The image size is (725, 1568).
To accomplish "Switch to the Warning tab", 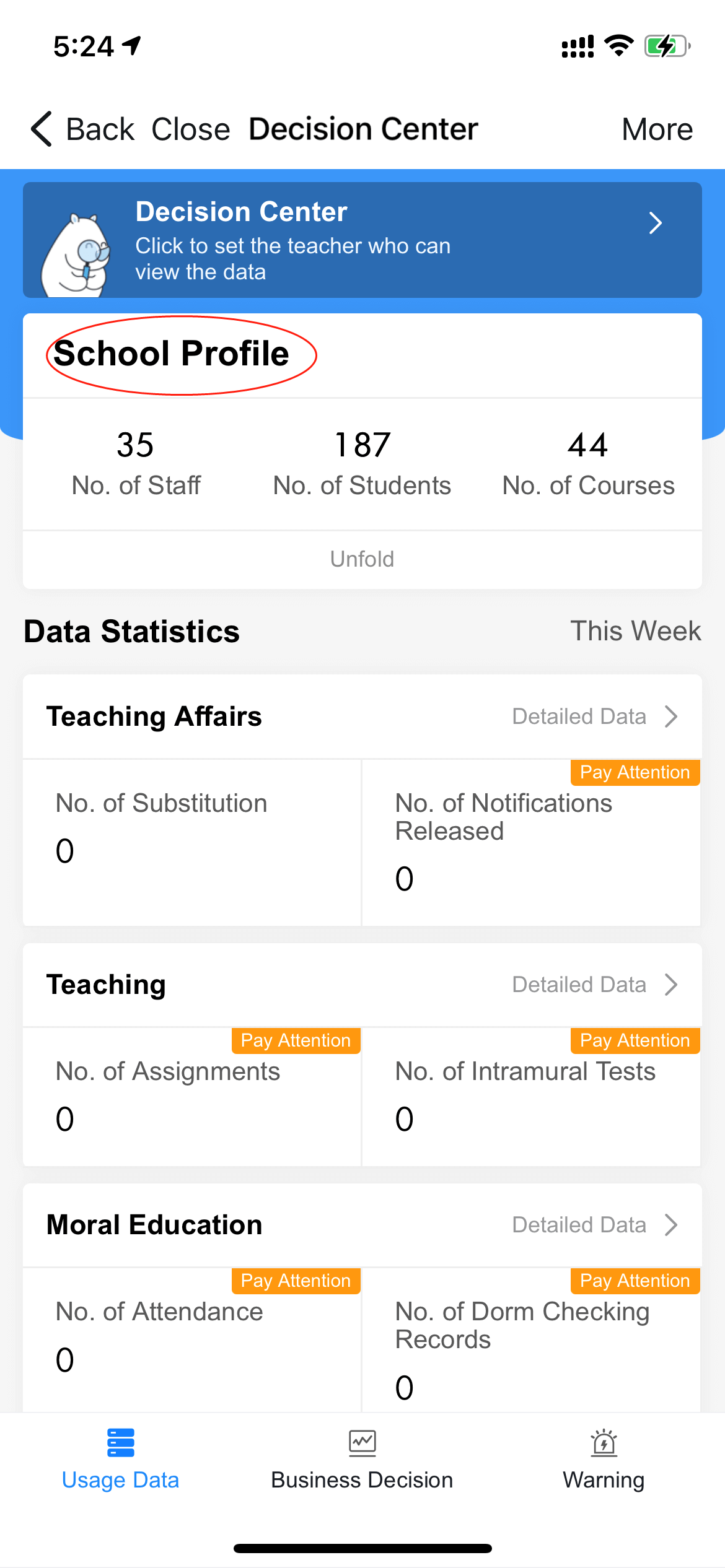I will click(x=604, y=1460).
